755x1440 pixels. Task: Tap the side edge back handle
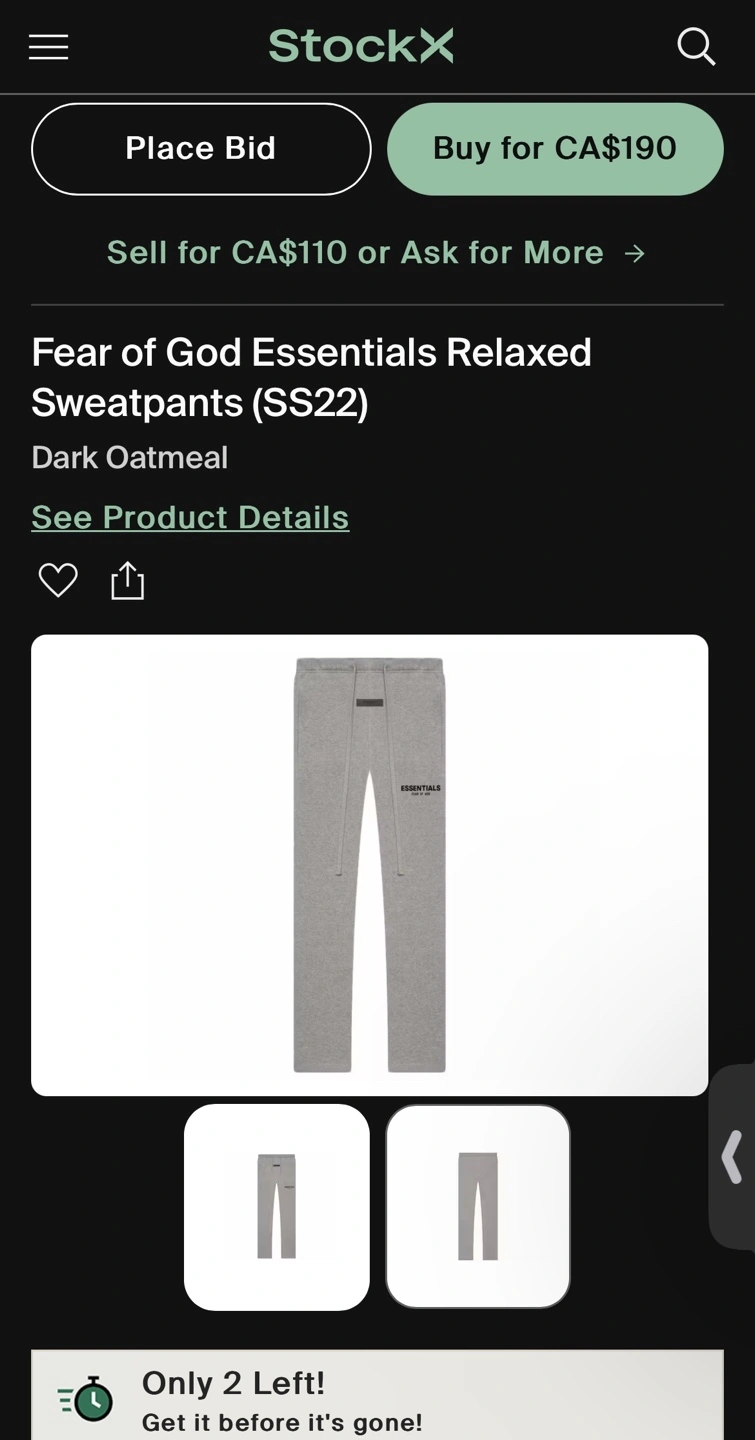click(733, 1157)
